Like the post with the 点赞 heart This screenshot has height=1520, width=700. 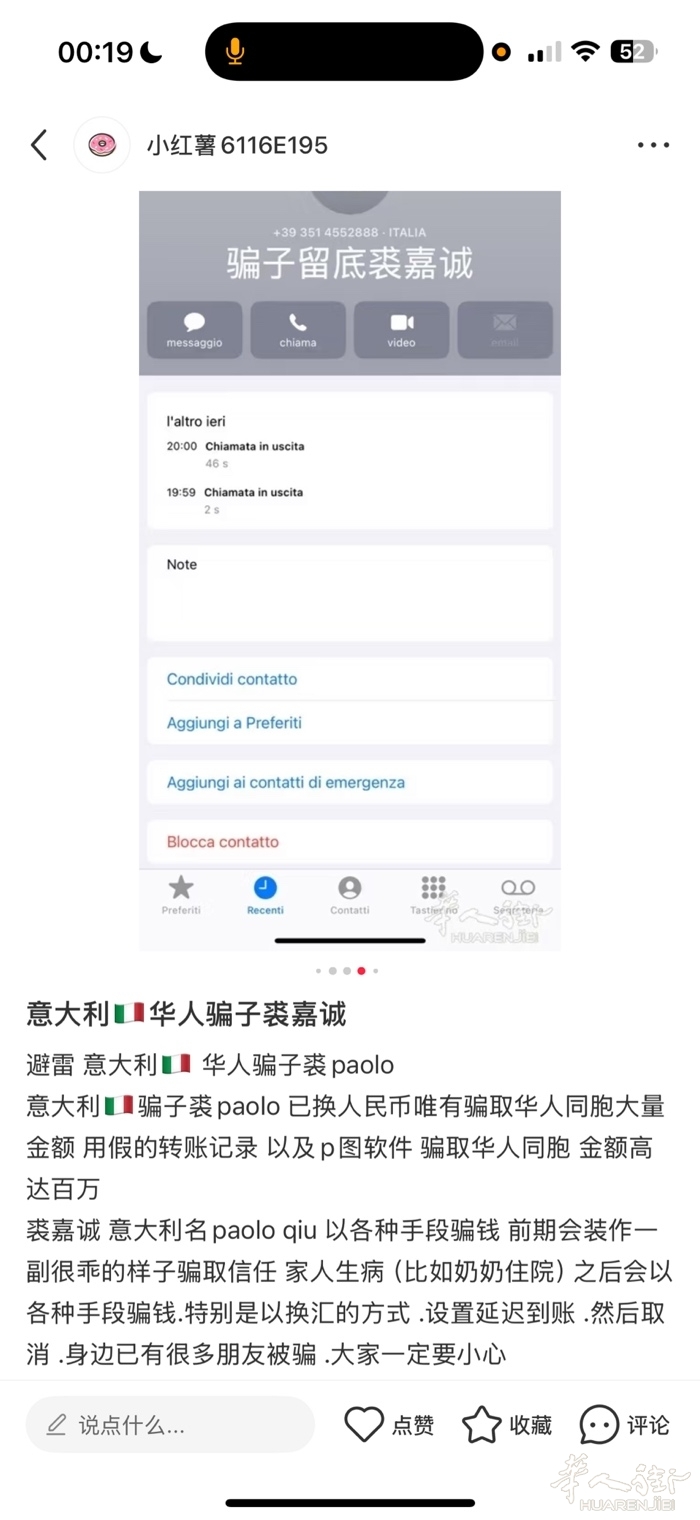(x=365, y=1425)
